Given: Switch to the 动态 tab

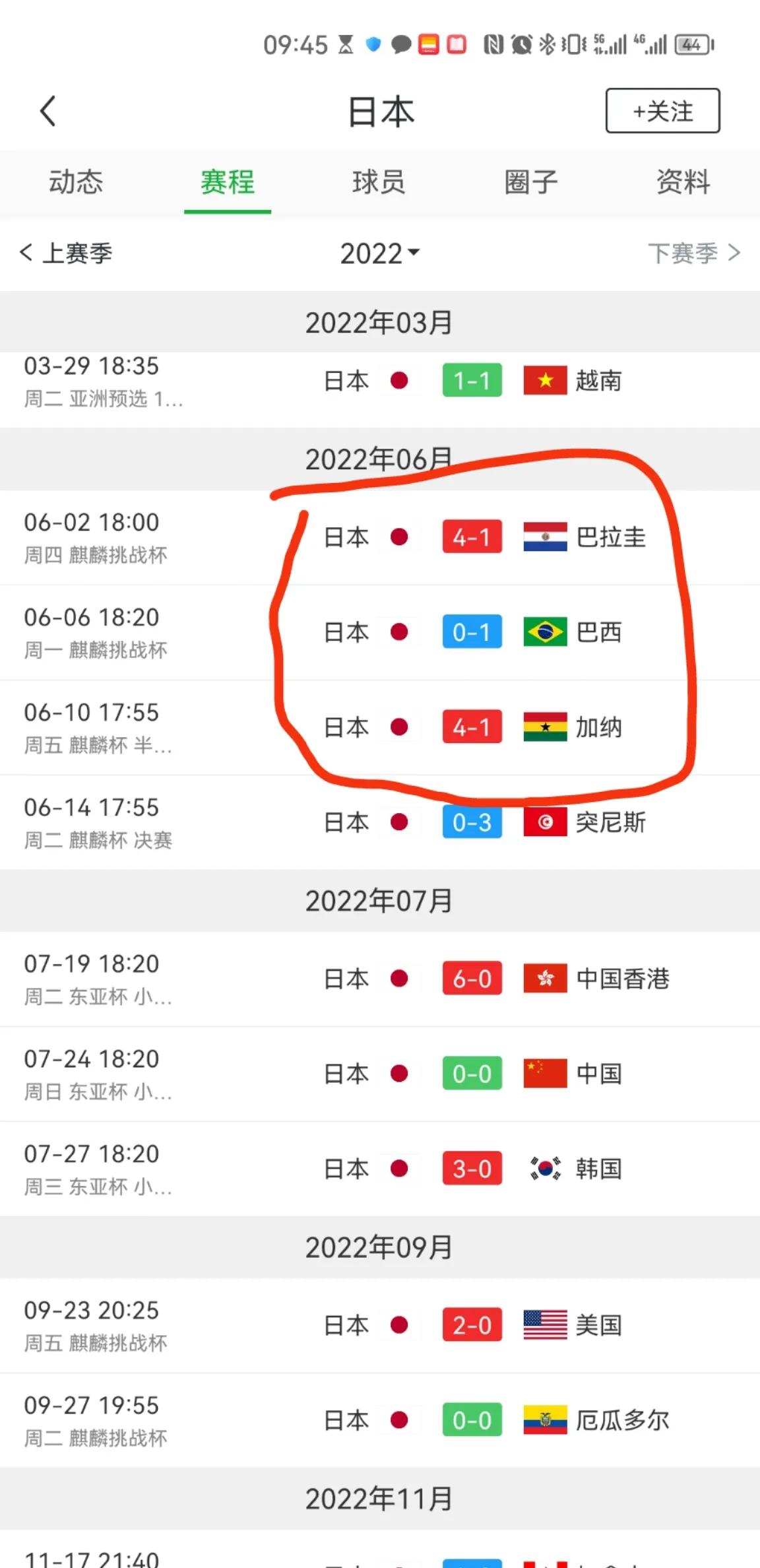Looking at the screenshot, I should (76, 182).
